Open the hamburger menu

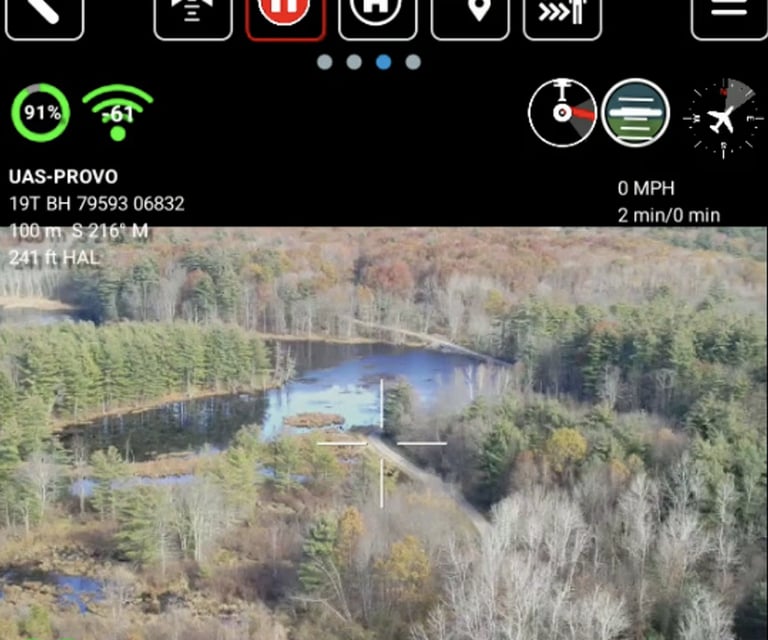[729, 14]
